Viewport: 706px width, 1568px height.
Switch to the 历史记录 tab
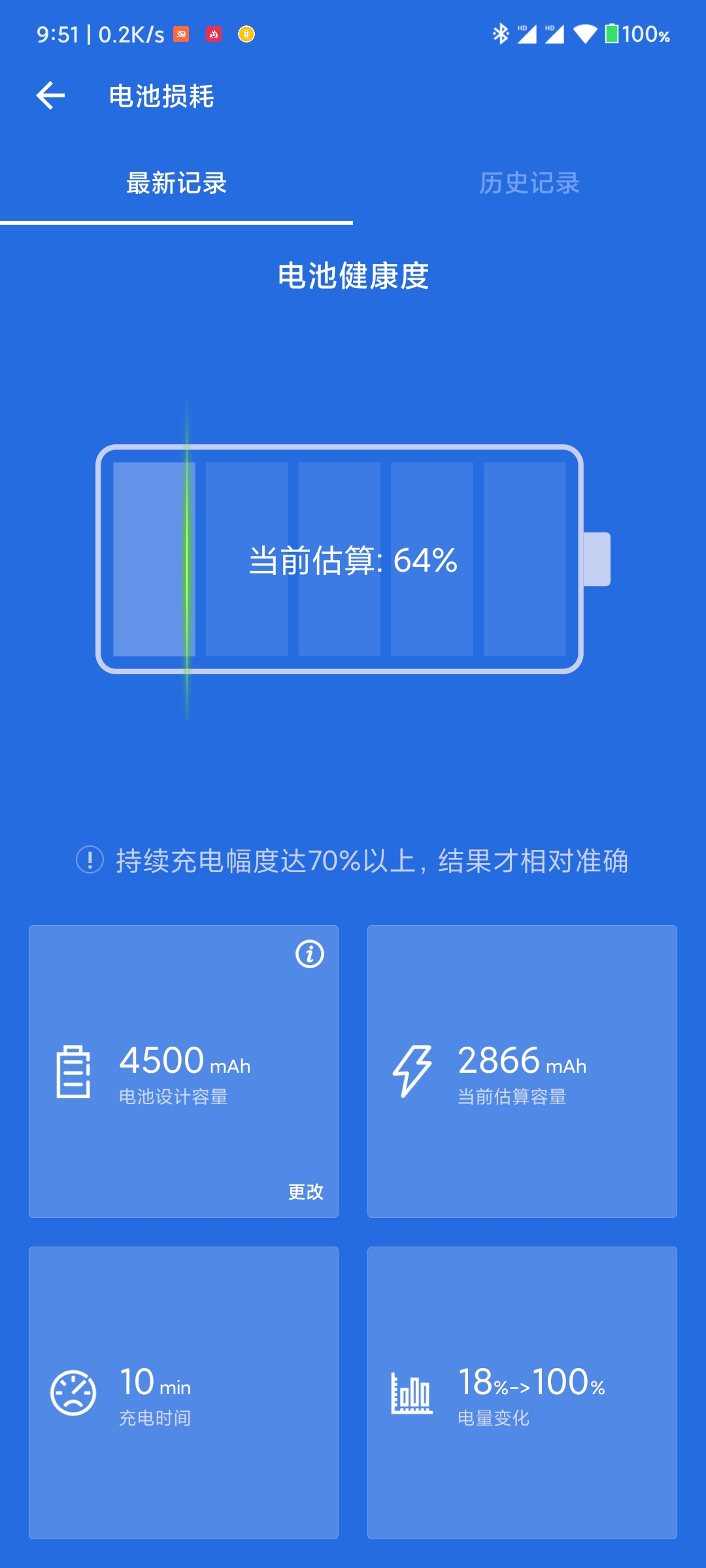point(529,183)
